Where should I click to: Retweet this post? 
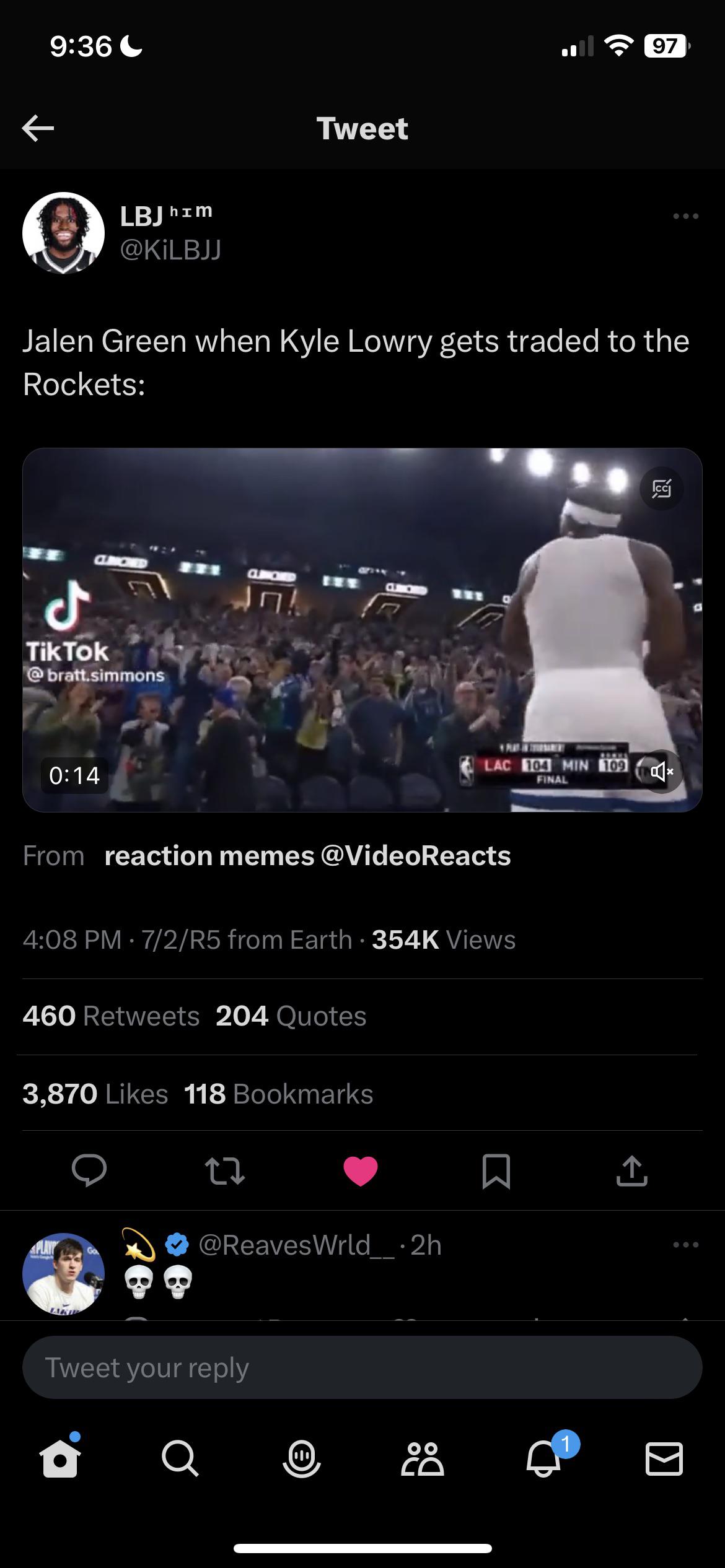[x=224, y=1171]
